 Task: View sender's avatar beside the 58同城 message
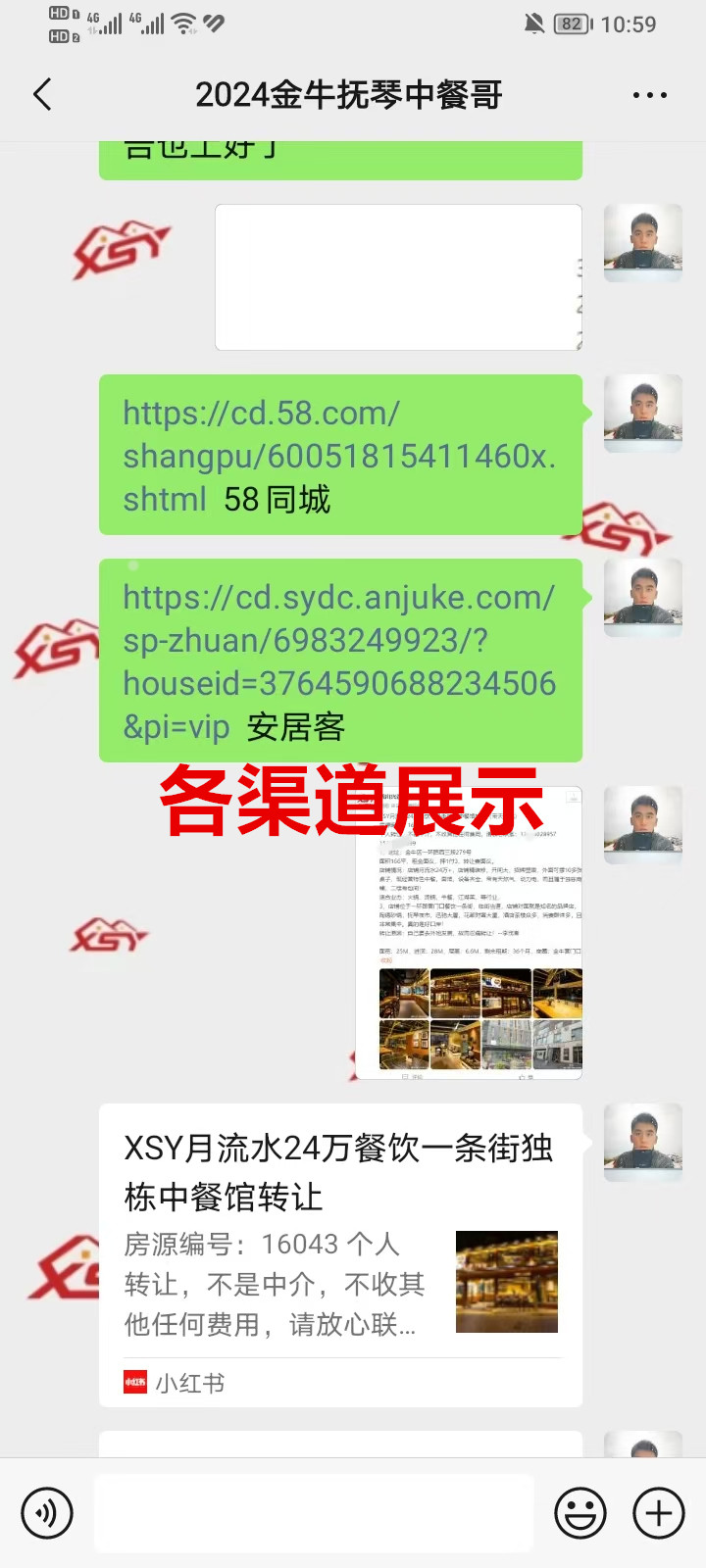(642, 414)
